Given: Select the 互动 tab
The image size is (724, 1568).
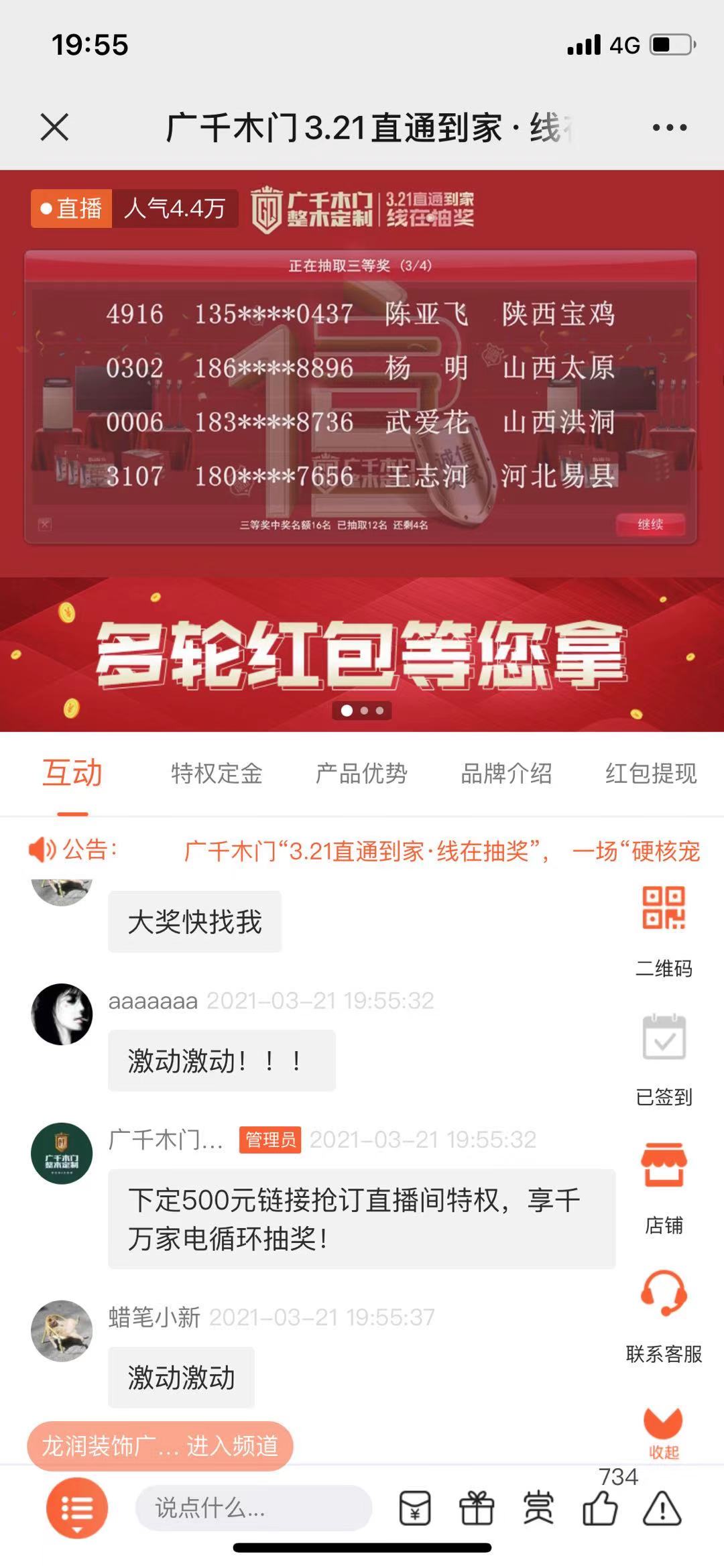Looking at the screenshot, I should 72,773.
